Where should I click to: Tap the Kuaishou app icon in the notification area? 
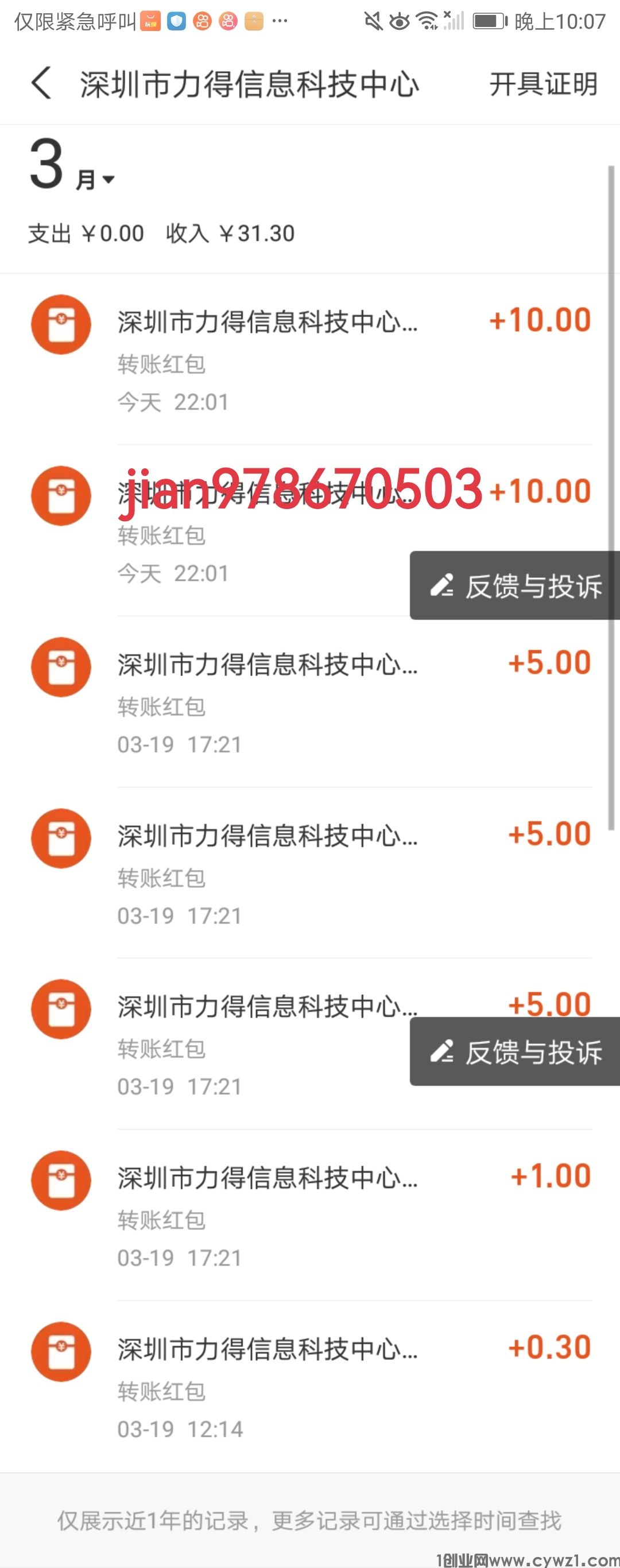coord(201,21)
